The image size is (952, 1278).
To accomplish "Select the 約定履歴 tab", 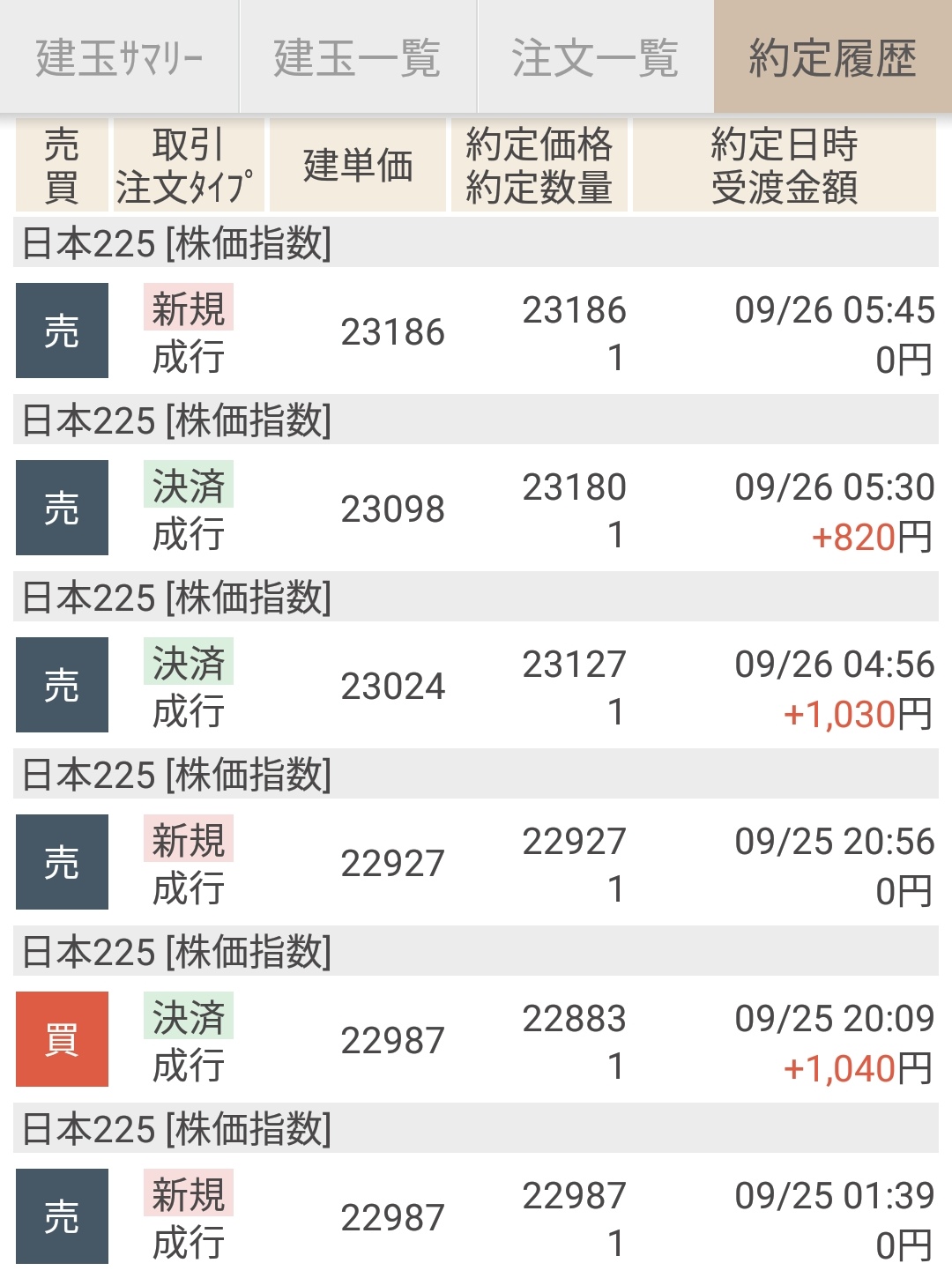I will coord(832,58).
